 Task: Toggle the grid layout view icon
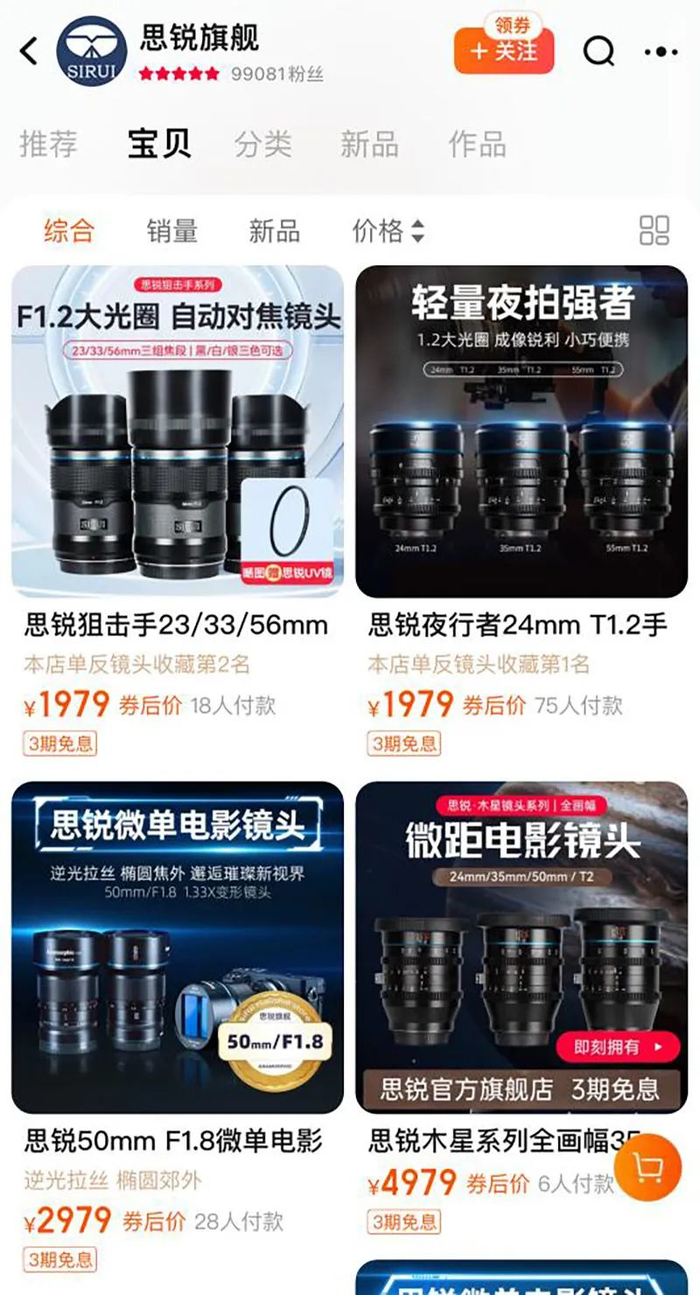pyautogui.click(x=654, y=231)
